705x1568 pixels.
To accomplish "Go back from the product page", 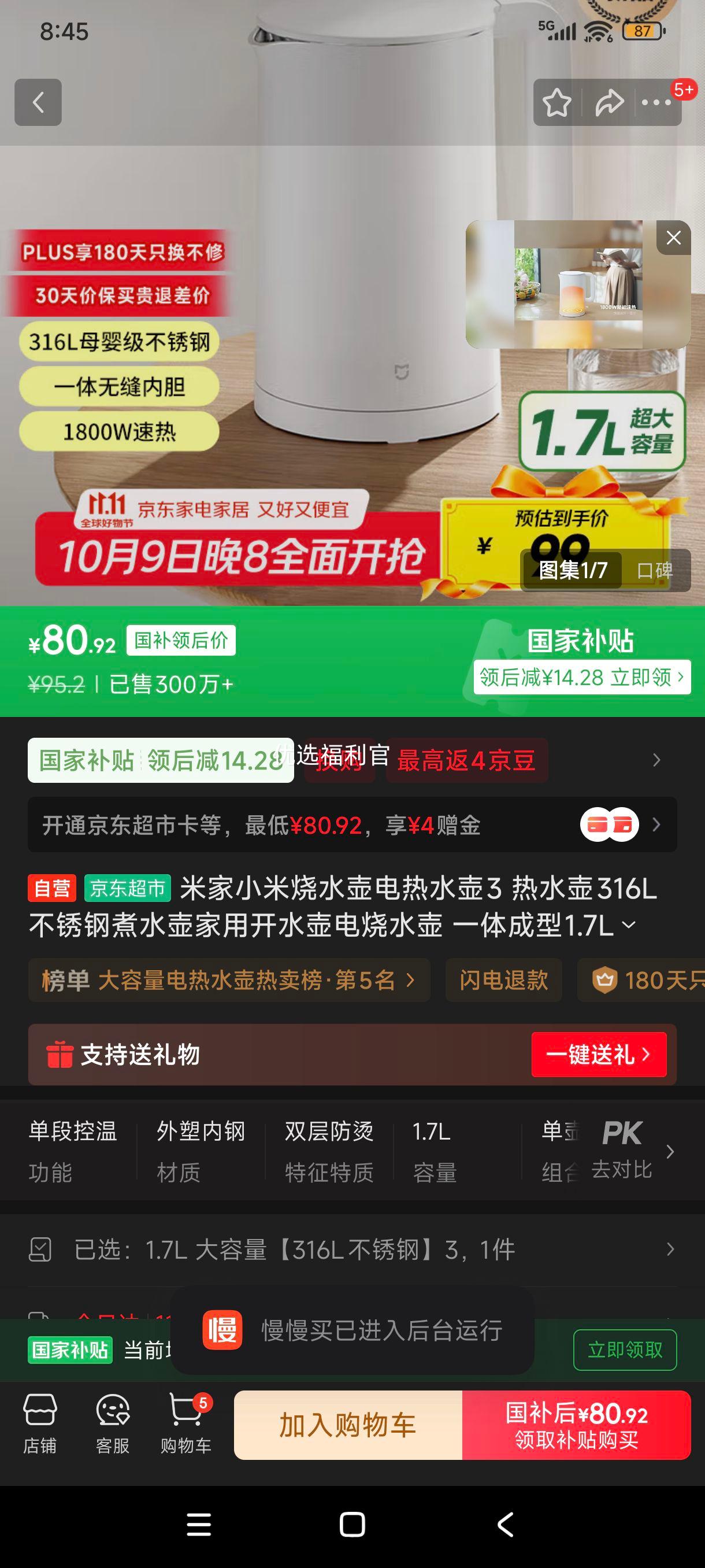I will (x=38, y=102).
